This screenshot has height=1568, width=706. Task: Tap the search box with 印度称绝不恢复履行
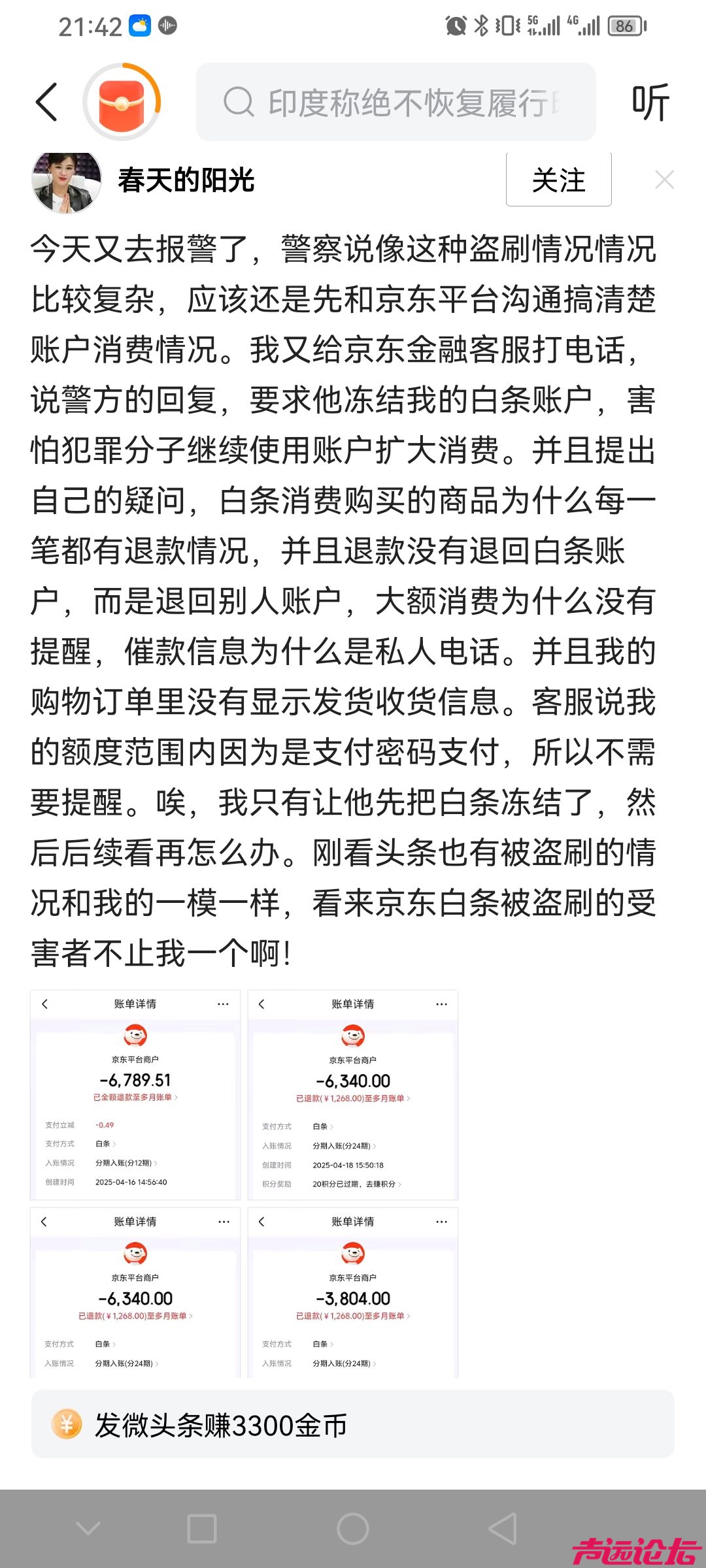coord(396,102)
